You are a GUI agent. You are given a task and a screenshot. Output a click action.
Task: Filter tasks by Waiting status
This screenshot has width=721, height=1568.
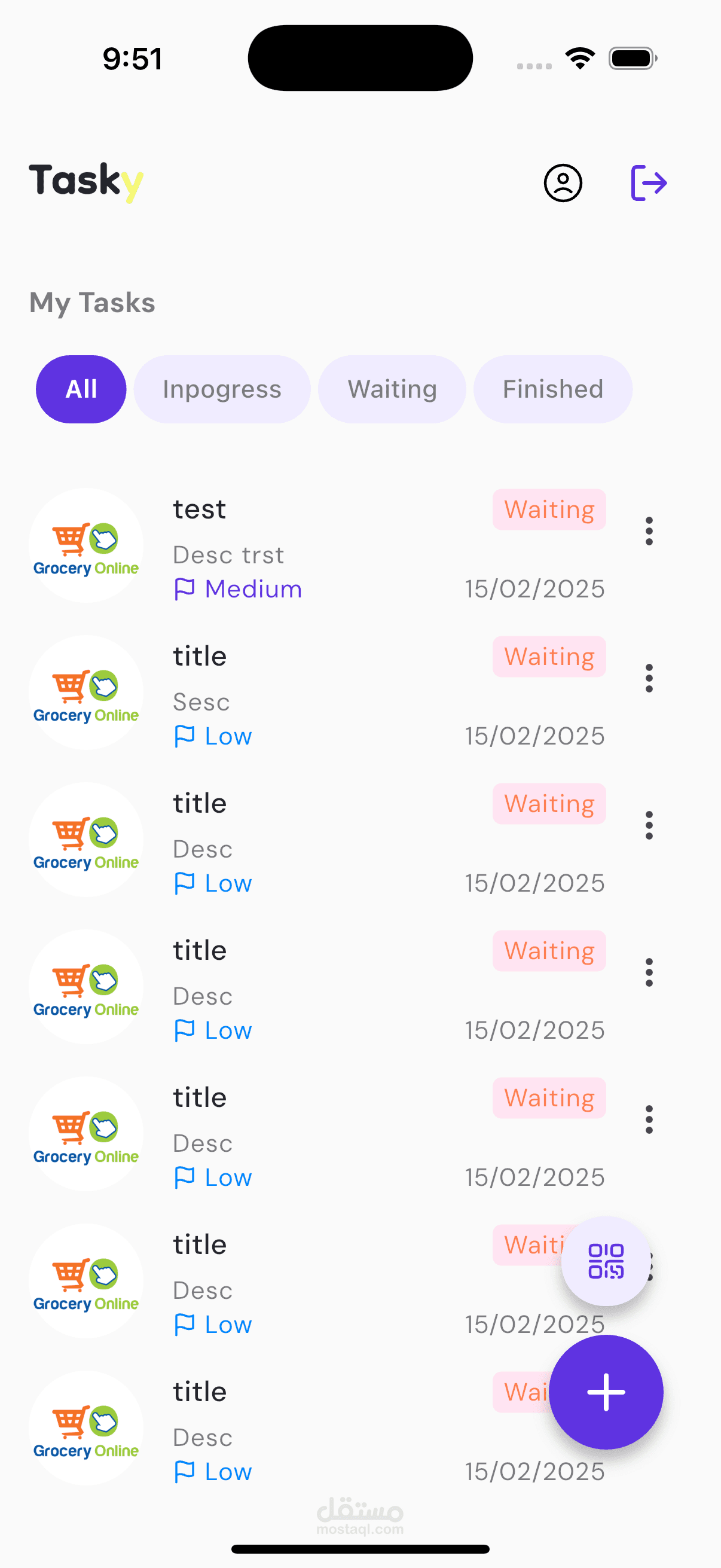pyautogui.click(x=392, y=389)
